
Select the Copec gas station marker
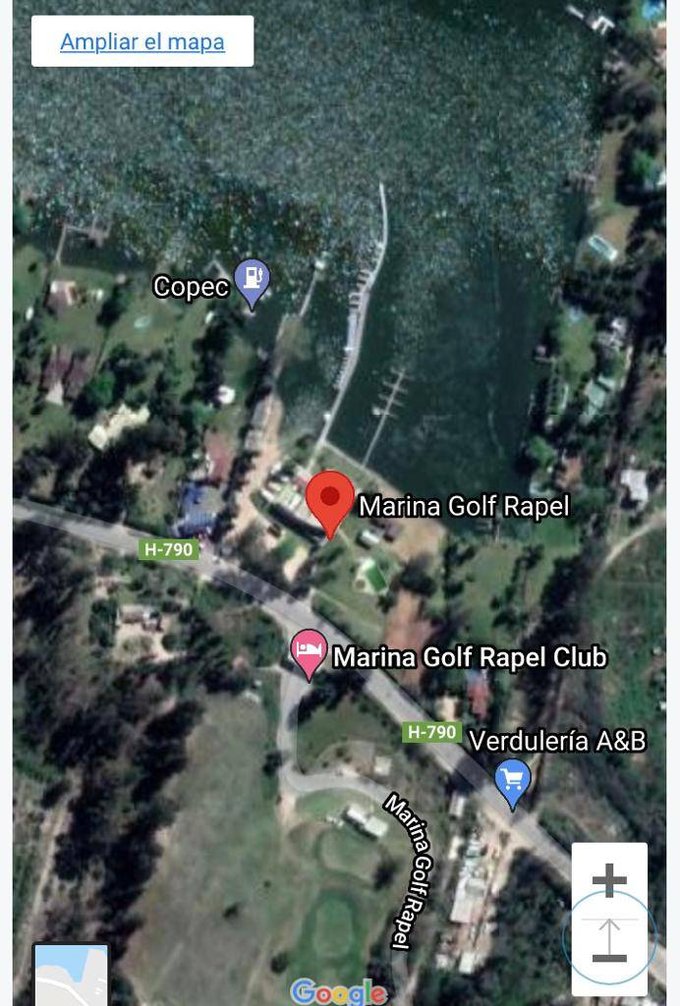point(252,282)
